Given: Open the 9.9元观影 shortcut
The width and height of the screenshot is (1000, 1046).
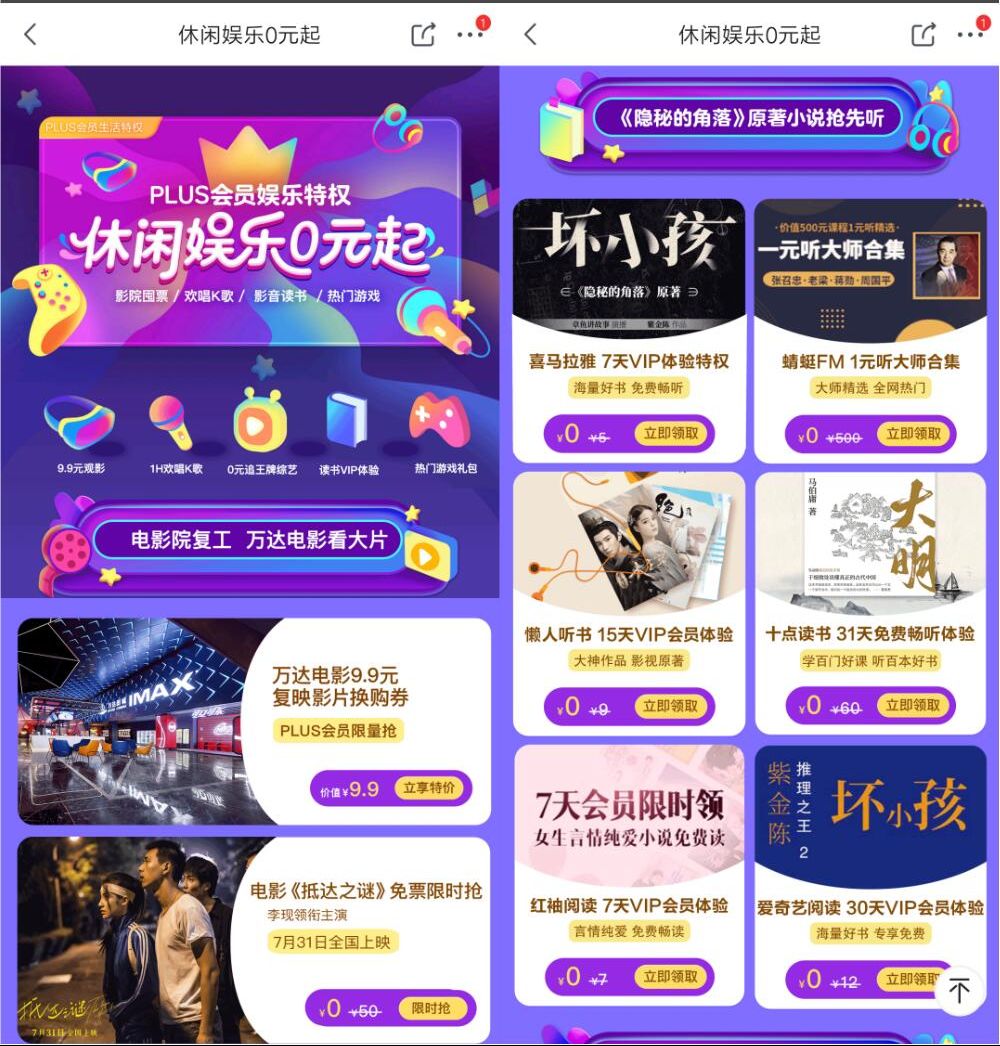Looking at the screenshot, I should pos(81,425).
